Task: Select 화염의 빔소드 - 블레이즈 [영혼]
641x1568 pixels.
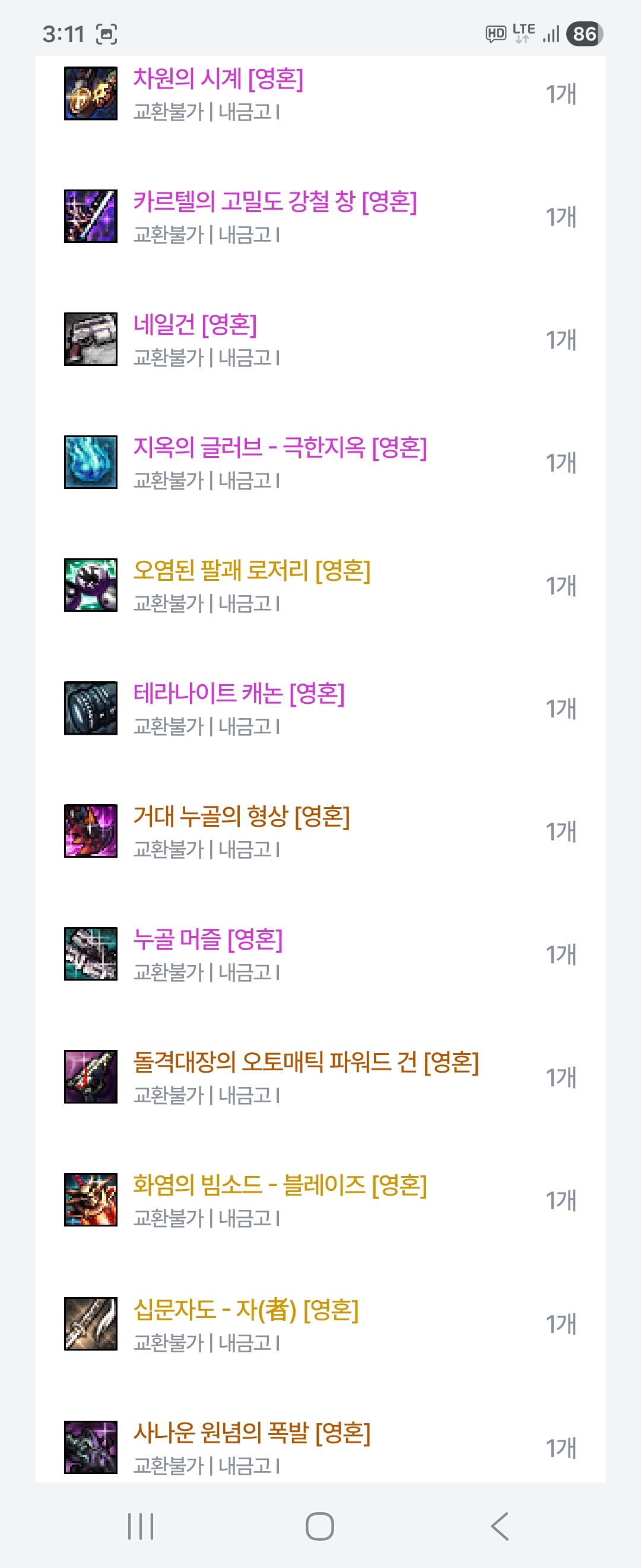Action: point(280,1186)
